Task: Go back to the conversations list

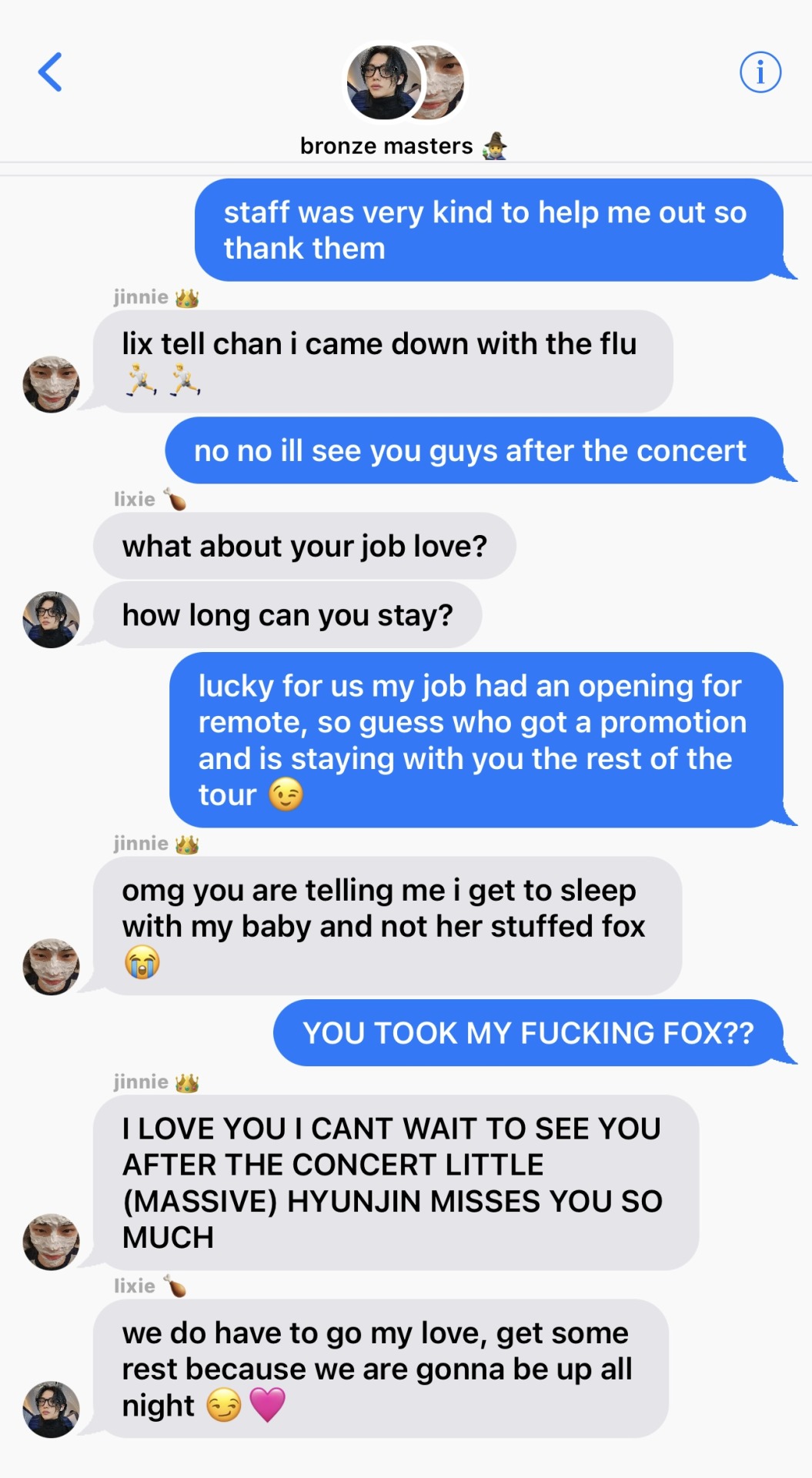Action: tap(50, 72)
